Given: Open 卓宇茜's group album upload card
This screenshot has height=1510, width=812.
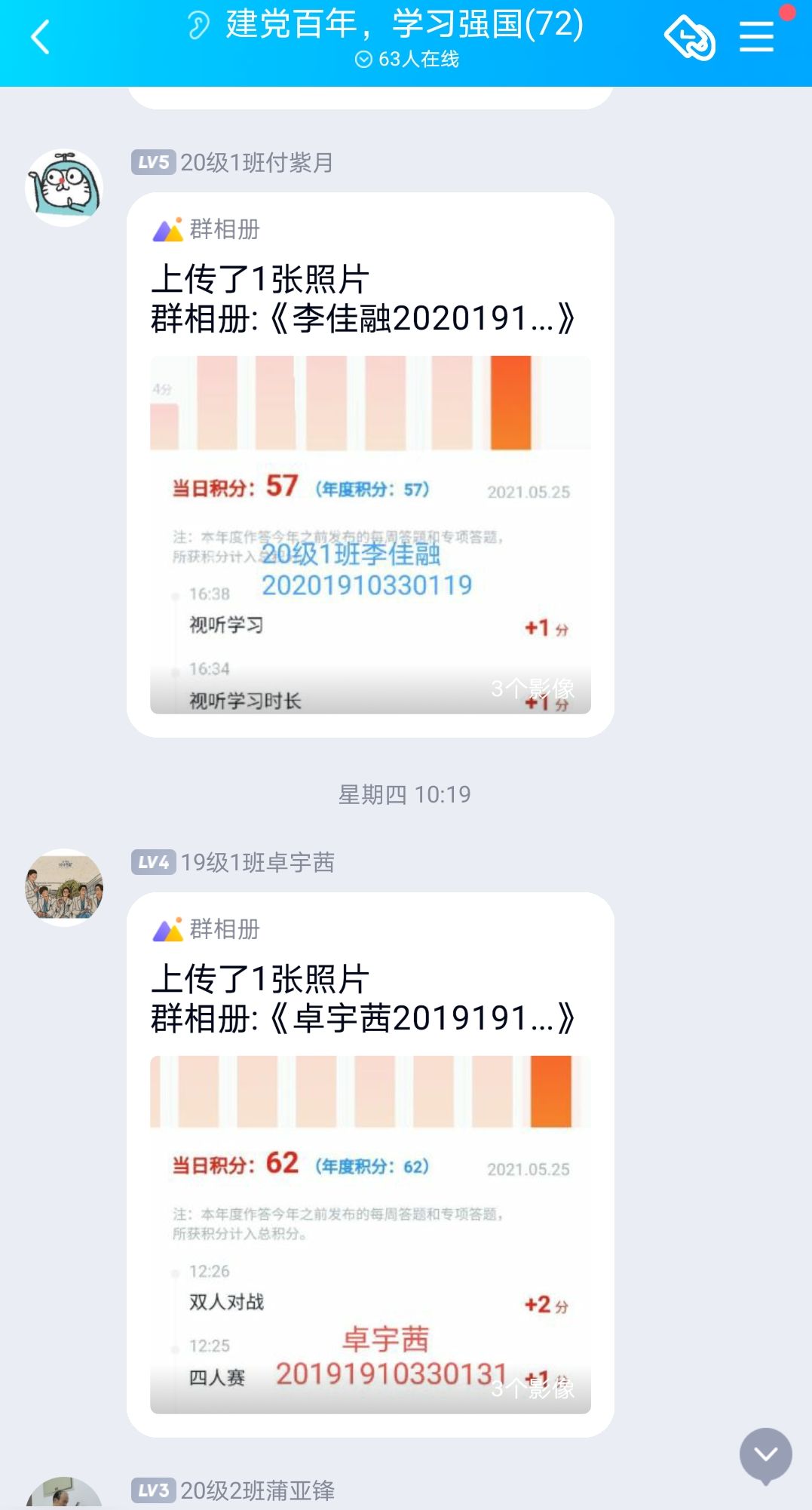Looking at the screenshot, I should pyautogui.click(x=370, y=1165).
